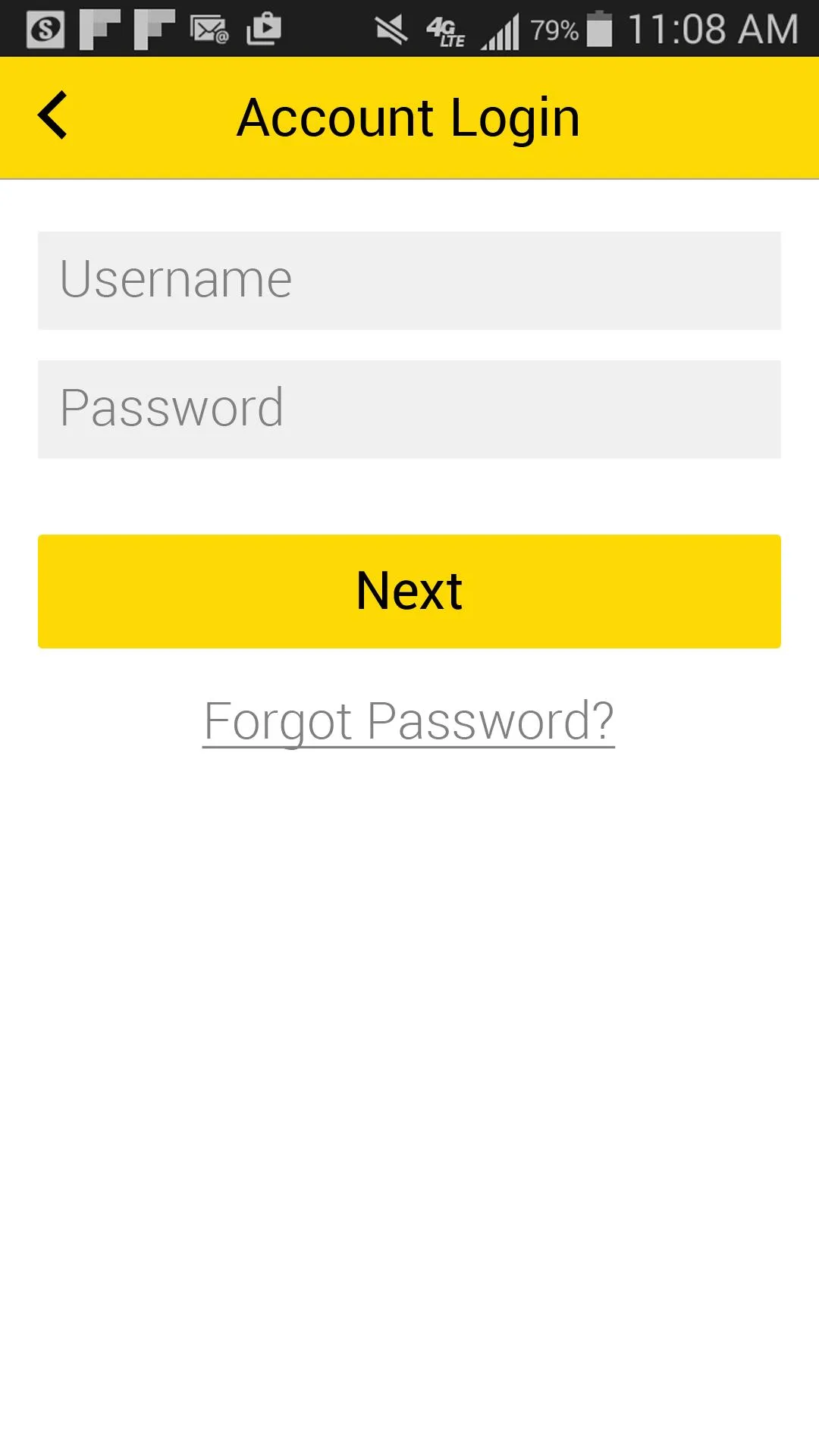The width and height of the screenshot is (819, 1456).
Task: Open the email notification icon
Action: [x=207, y=30]
